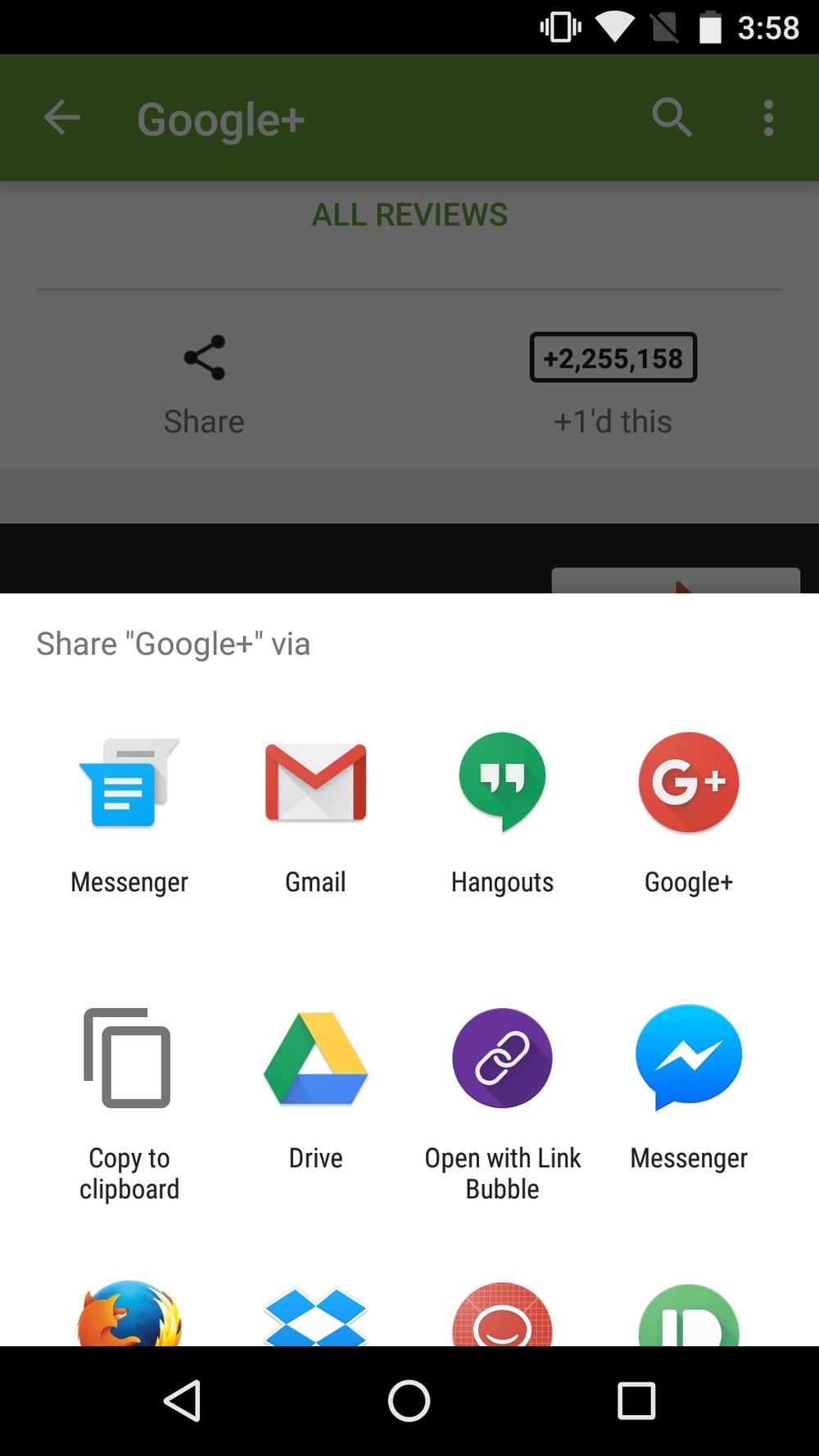This screenshot has height=1456, width=819.
Task: Select the red smiley-face app icon
Action: pos(502,1314)
